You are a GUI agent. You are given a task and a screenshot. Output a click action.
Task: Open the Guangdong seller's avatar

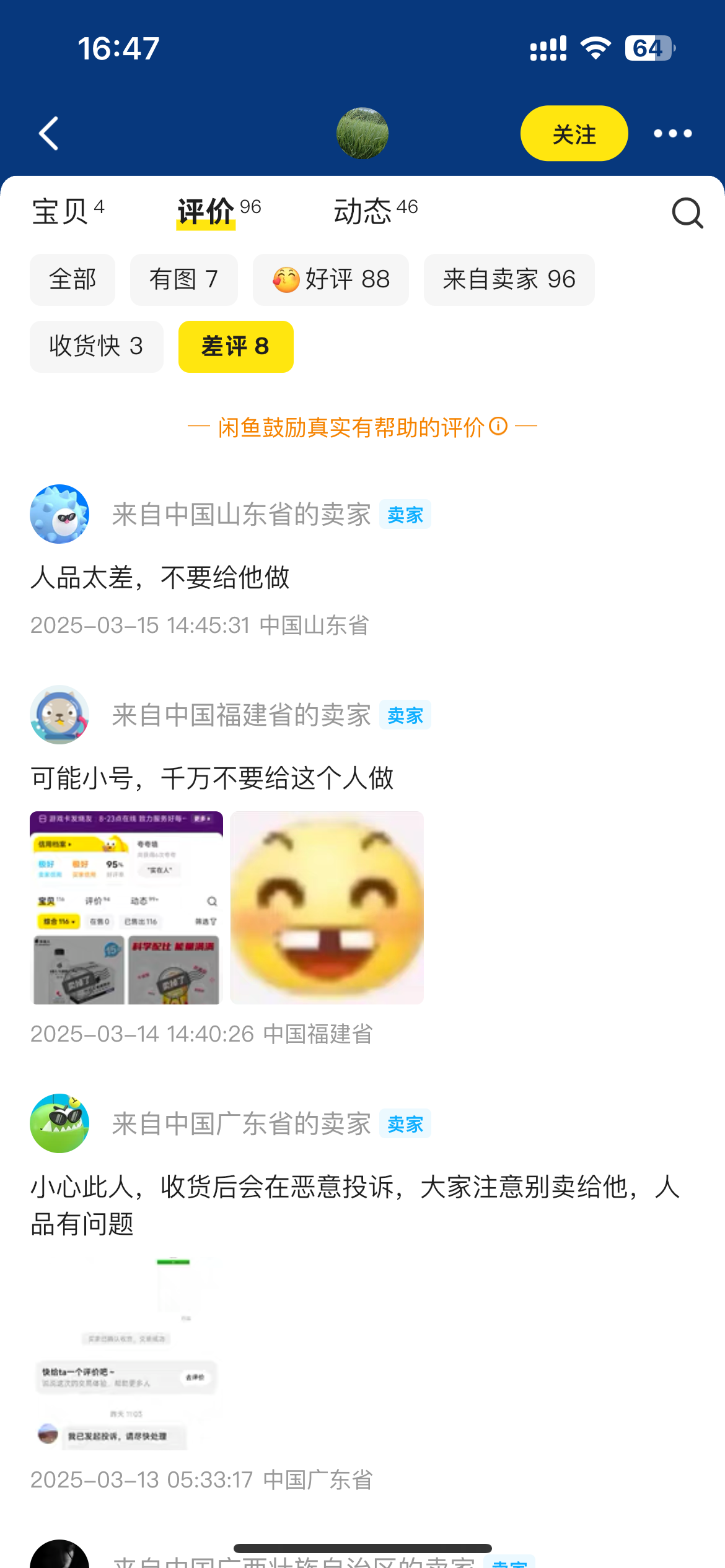click(x=59, y=1123)
